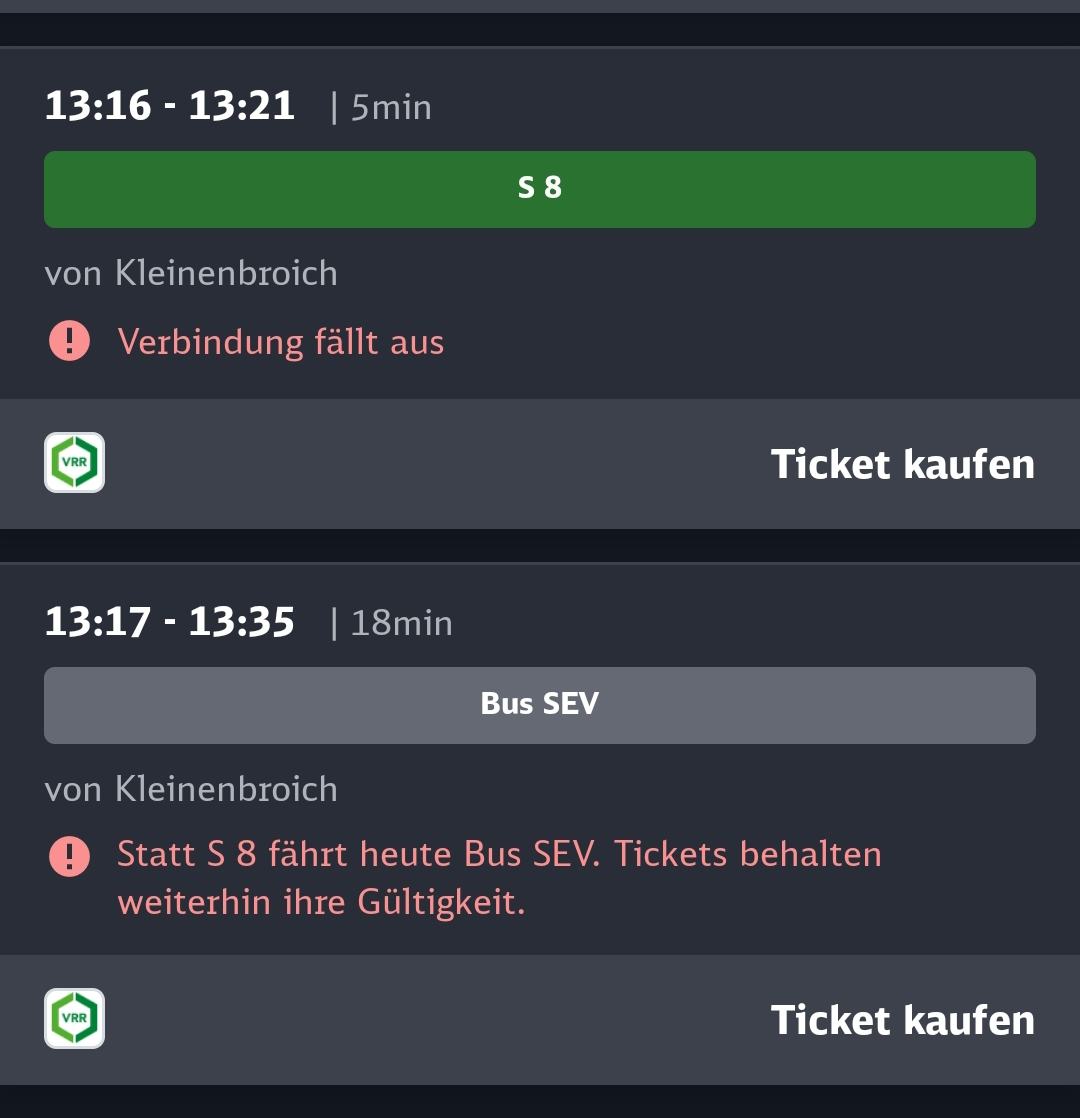Viewport: 1080px width, 1118px height.
Task: Open the 13:17 Bus SEV connection details
Action: pos(539,705)
